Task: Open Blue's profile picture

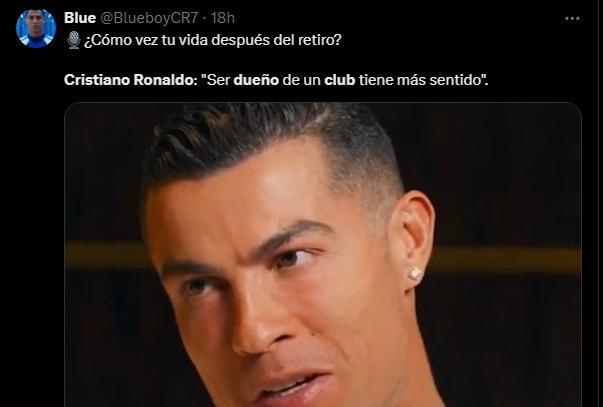Action: pos(35,27)
